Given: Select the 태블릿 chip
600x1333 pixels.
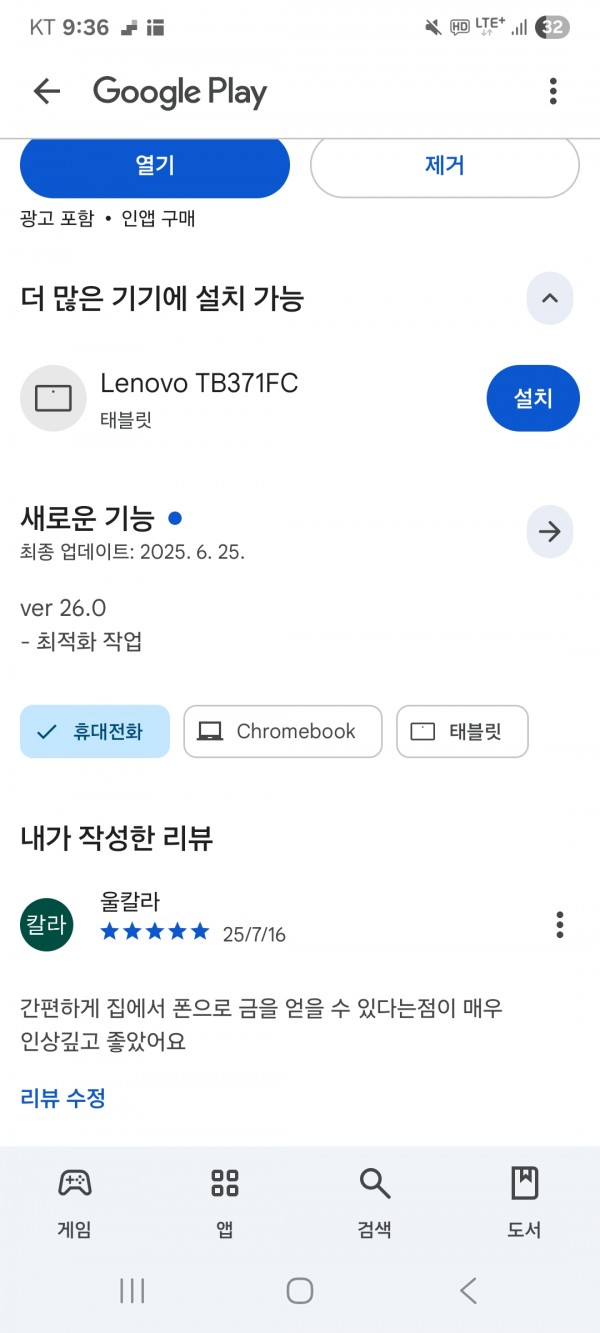Looking at the screenshot, I should coord(462,731).
